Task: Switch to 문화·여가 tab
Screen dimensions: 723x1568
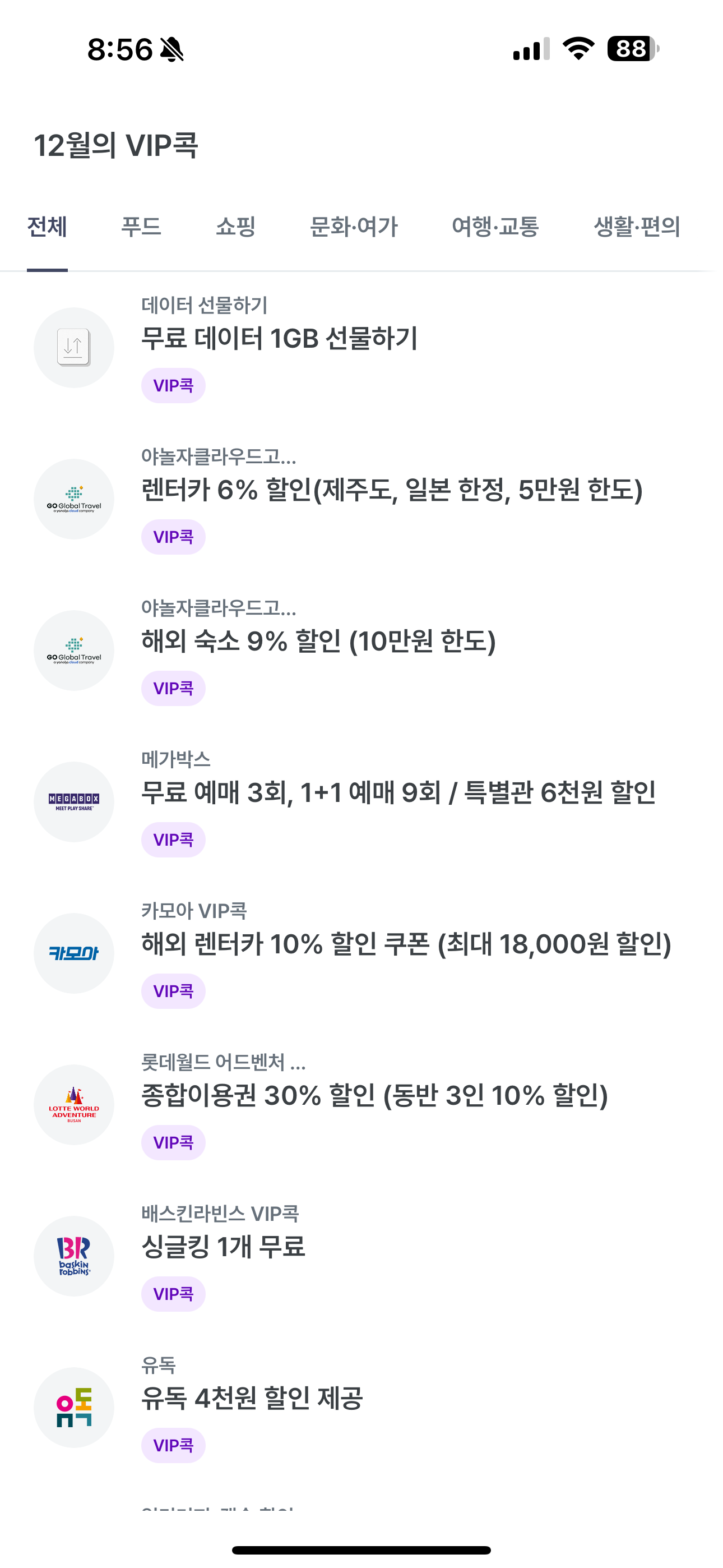Action: point(354,227)
